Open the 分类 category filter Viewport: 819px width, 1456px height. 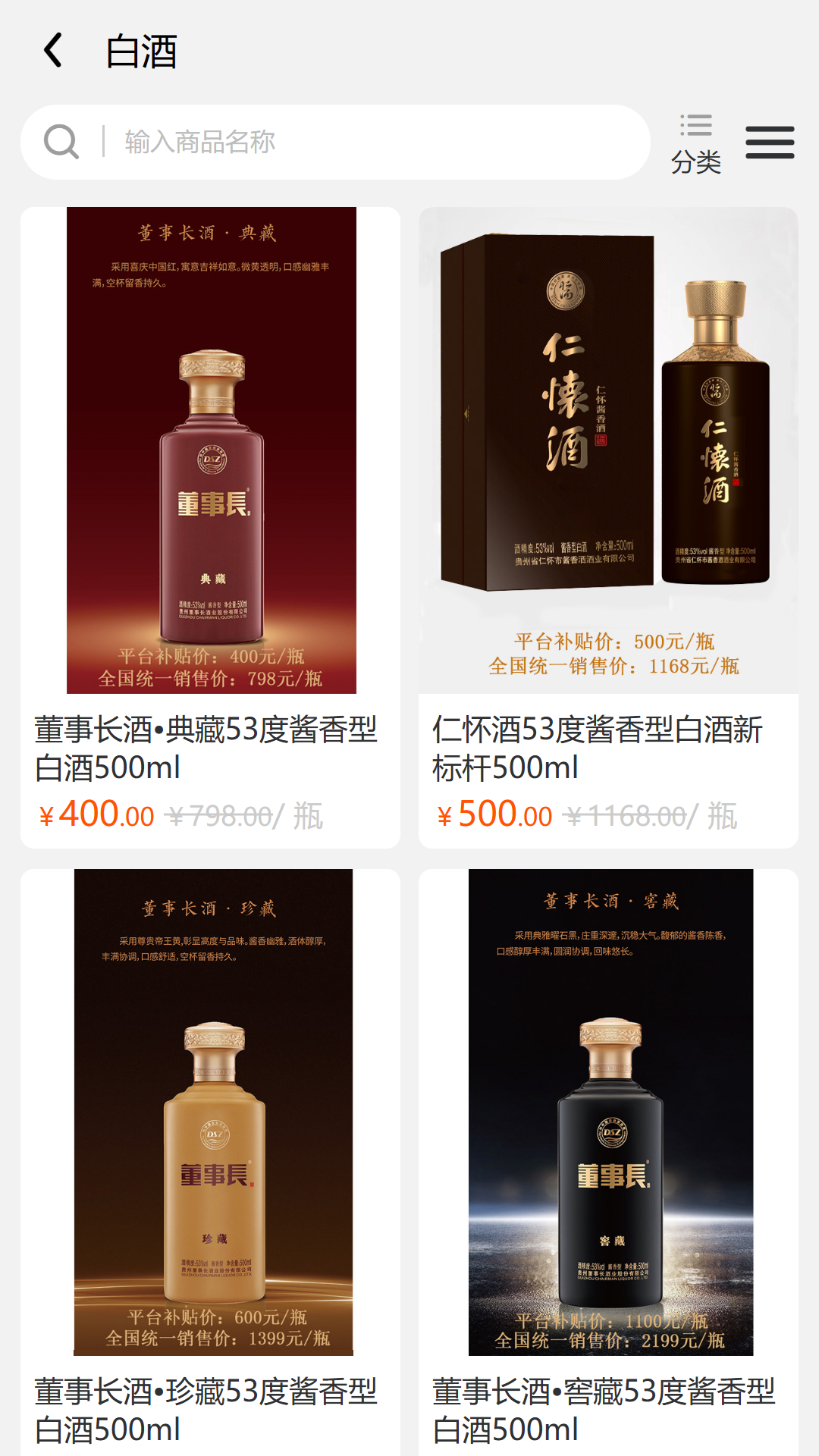(x=695, y=143)
